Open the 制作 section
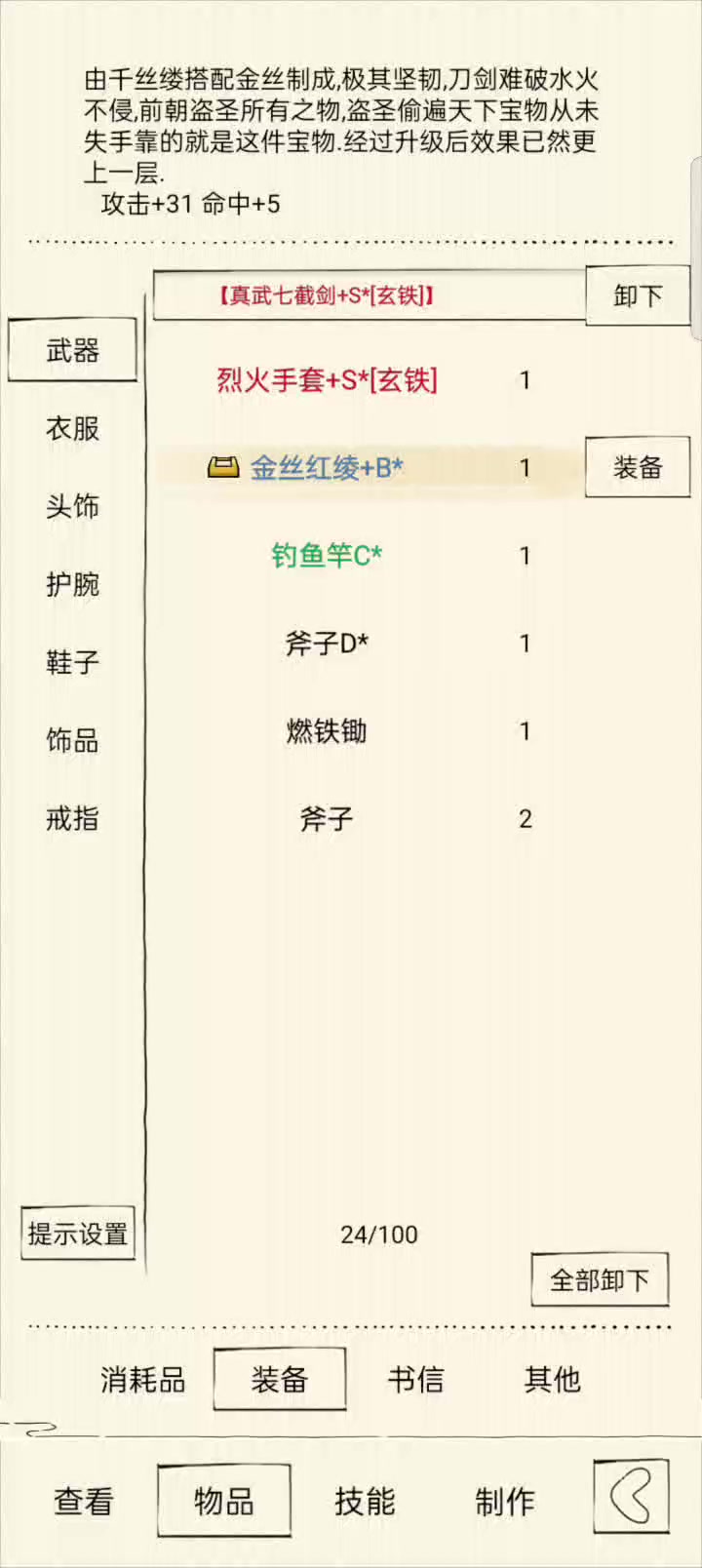This screenshot has width=702, height=1568. 505,1502
